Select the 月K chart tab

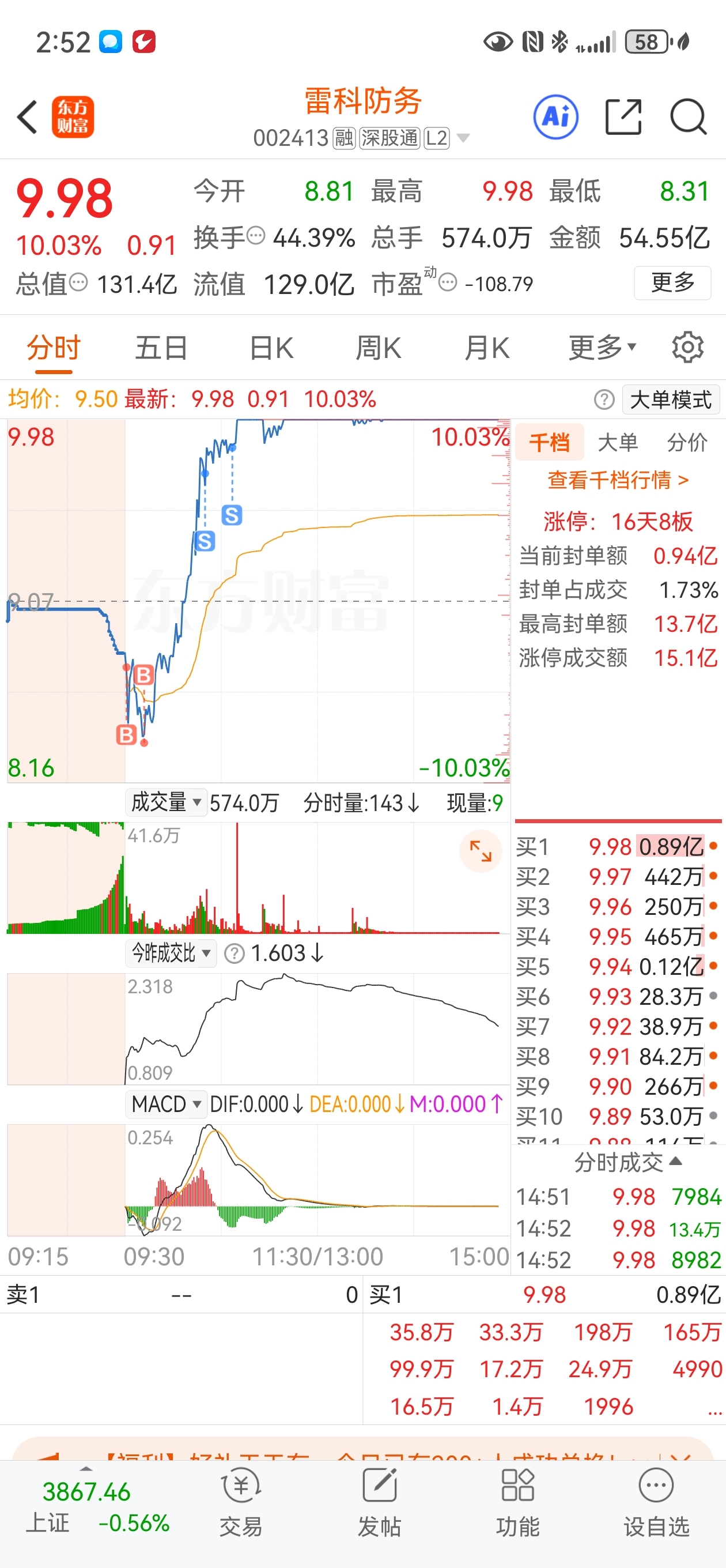[x=487, y=348]
